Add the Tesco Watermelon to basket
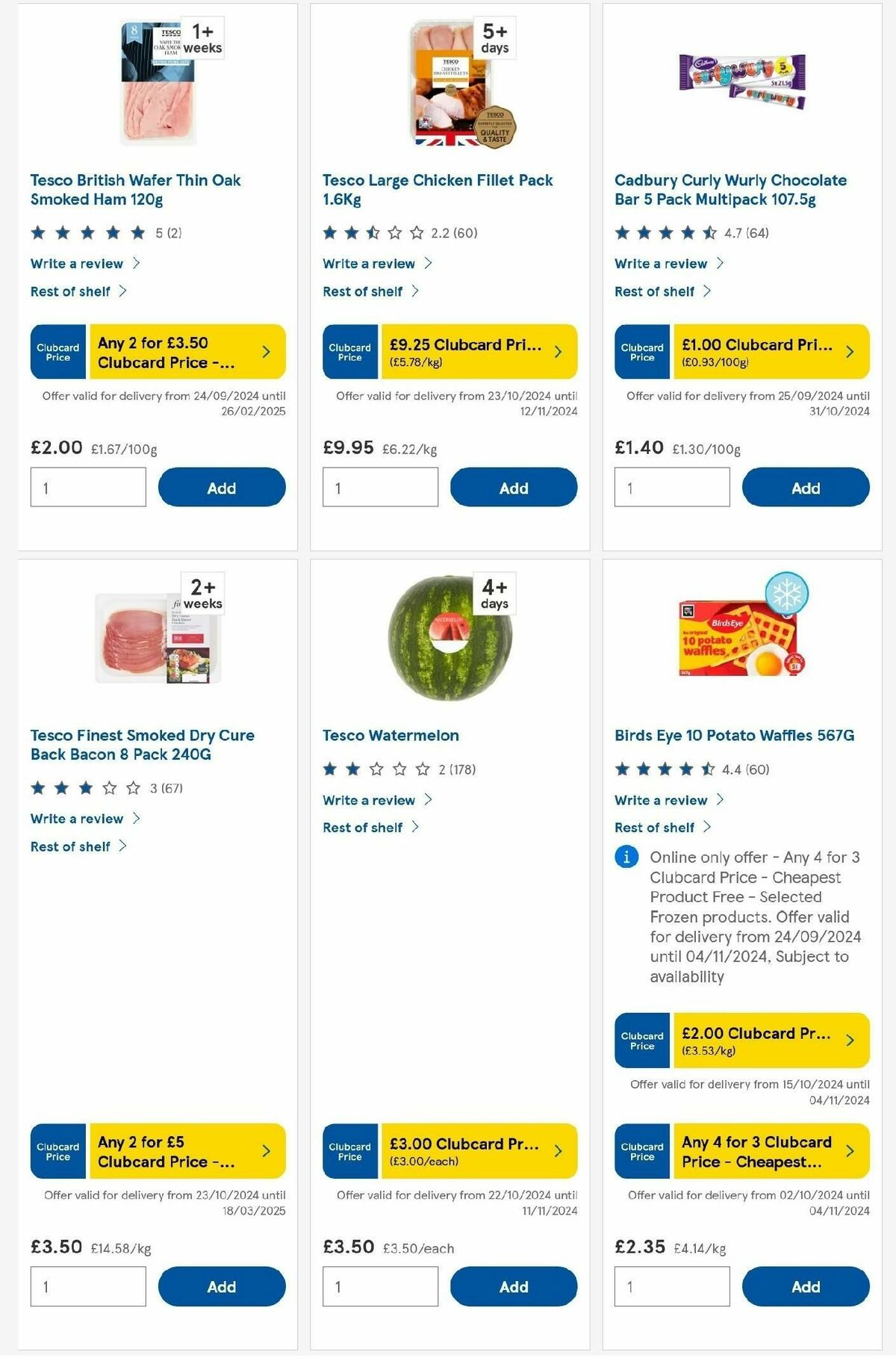Screen dimensions: 896x1358 tap(513, 1286)
